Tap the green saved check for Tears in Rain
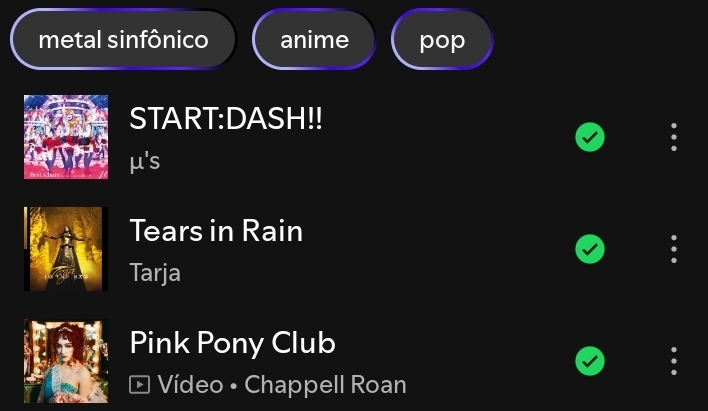 (x=590, y=248)
